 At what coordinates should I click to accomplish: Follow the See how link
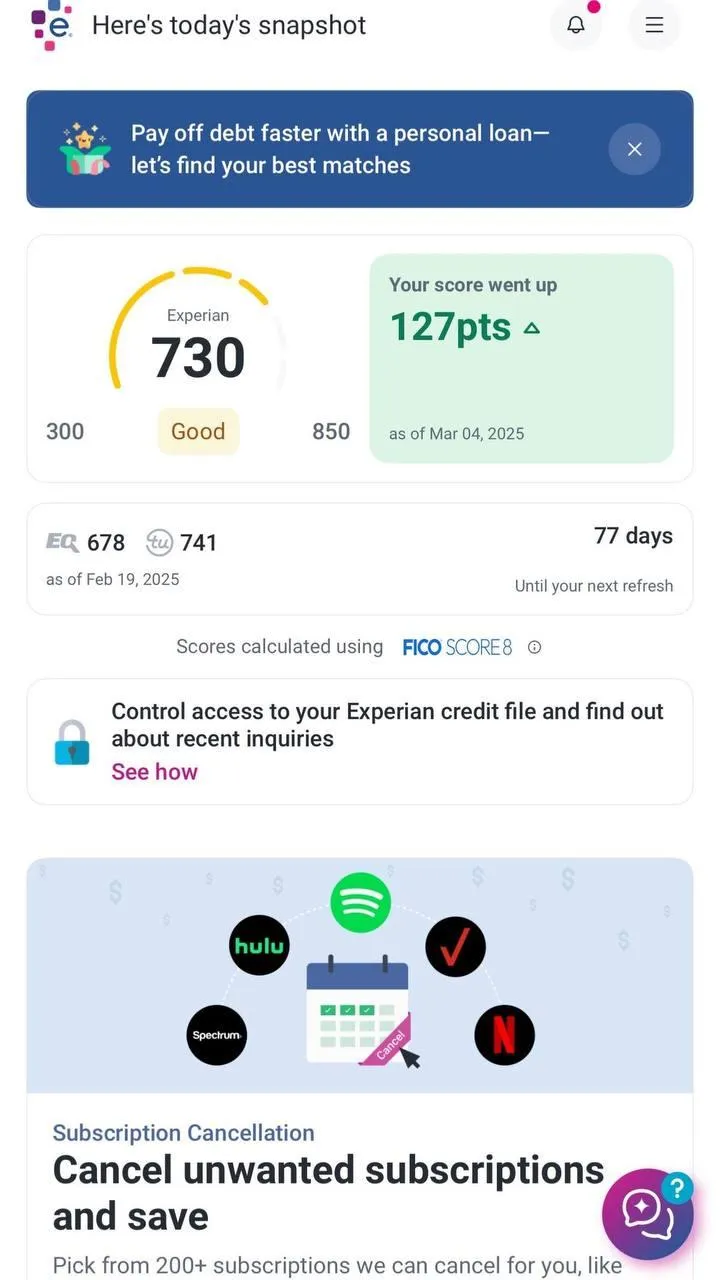click(154, 771)
